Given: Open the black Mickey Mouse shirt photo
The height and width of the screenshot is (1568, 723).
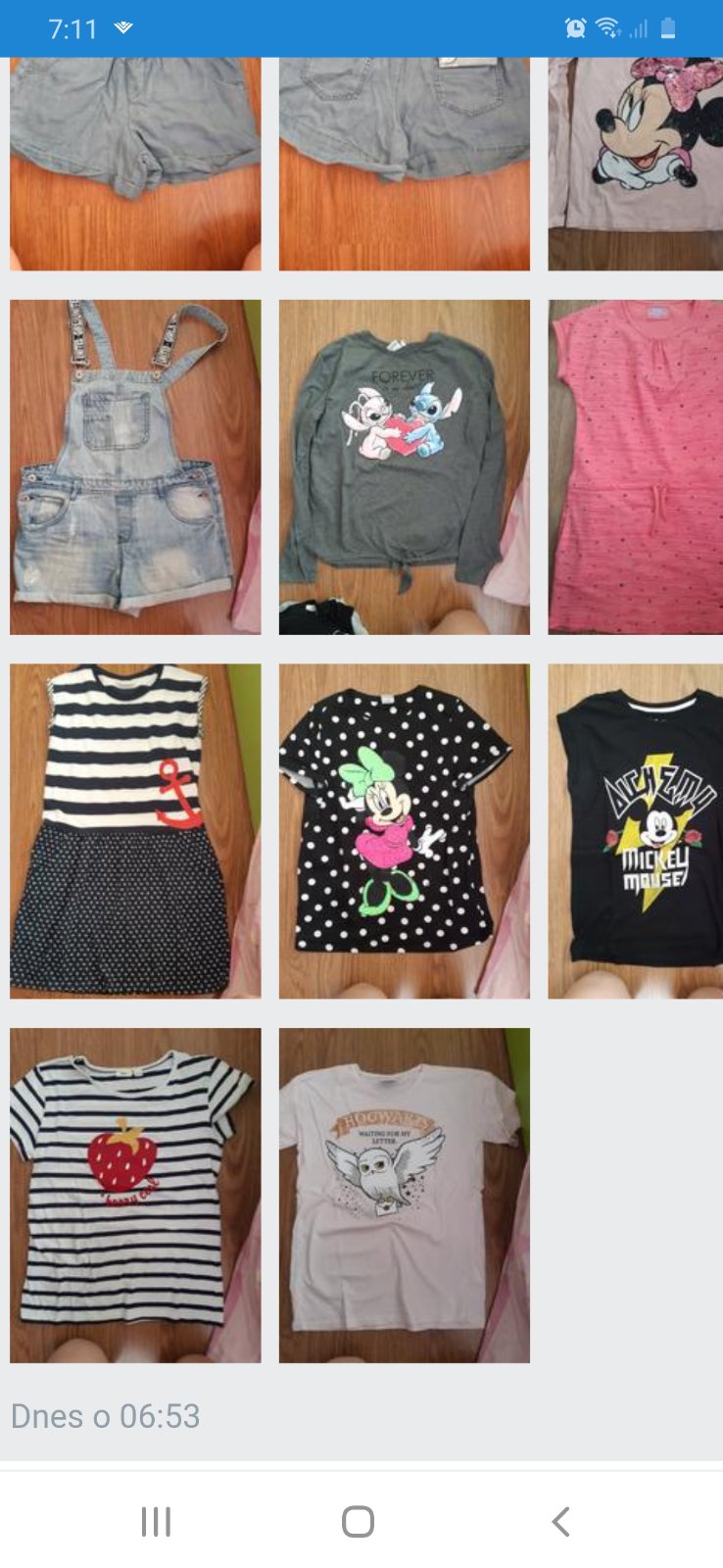Looking at the screenshot, I should pyautogui.click(x=635, y=831).
